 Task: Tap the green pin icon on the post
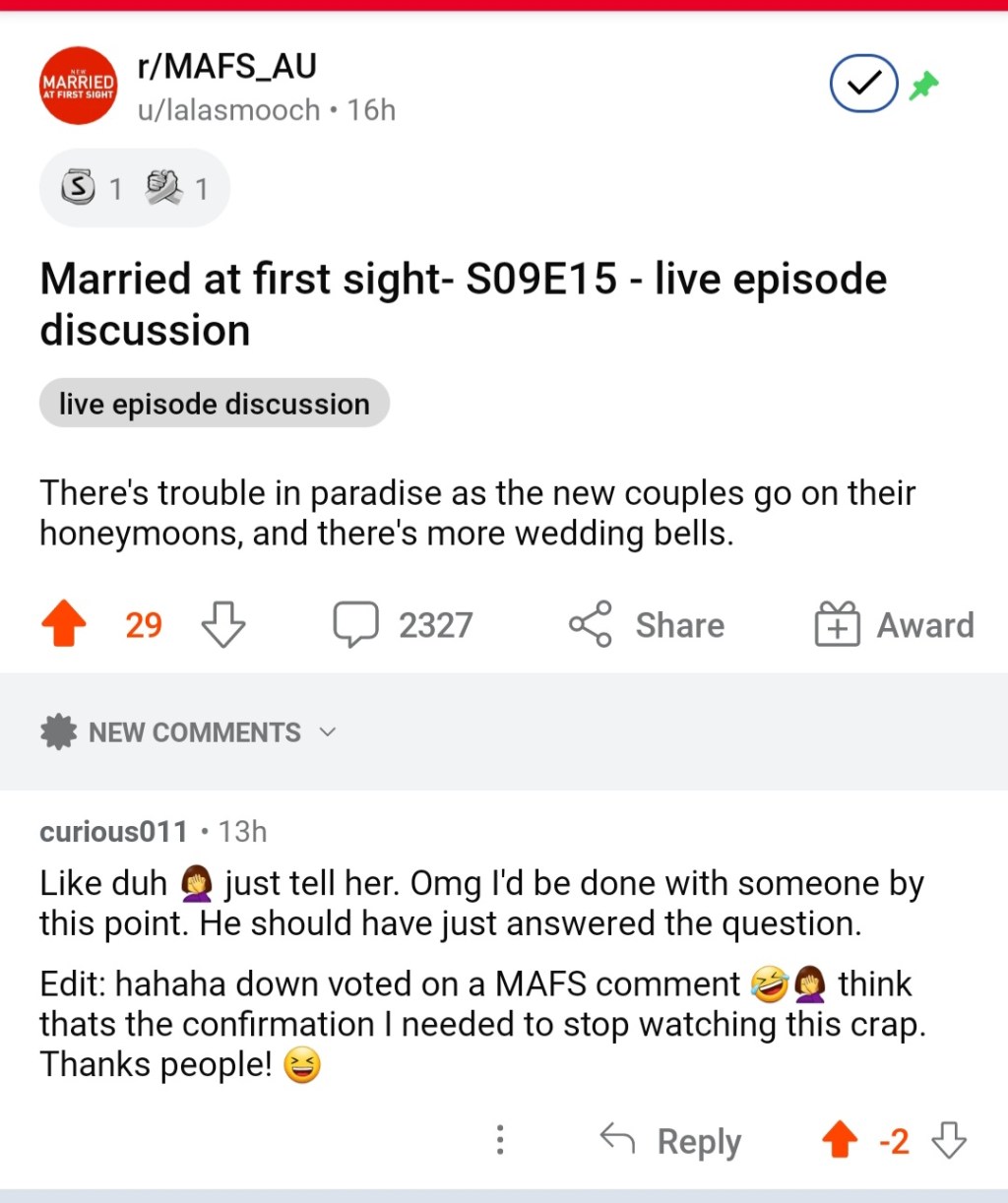tap(923, 85)
